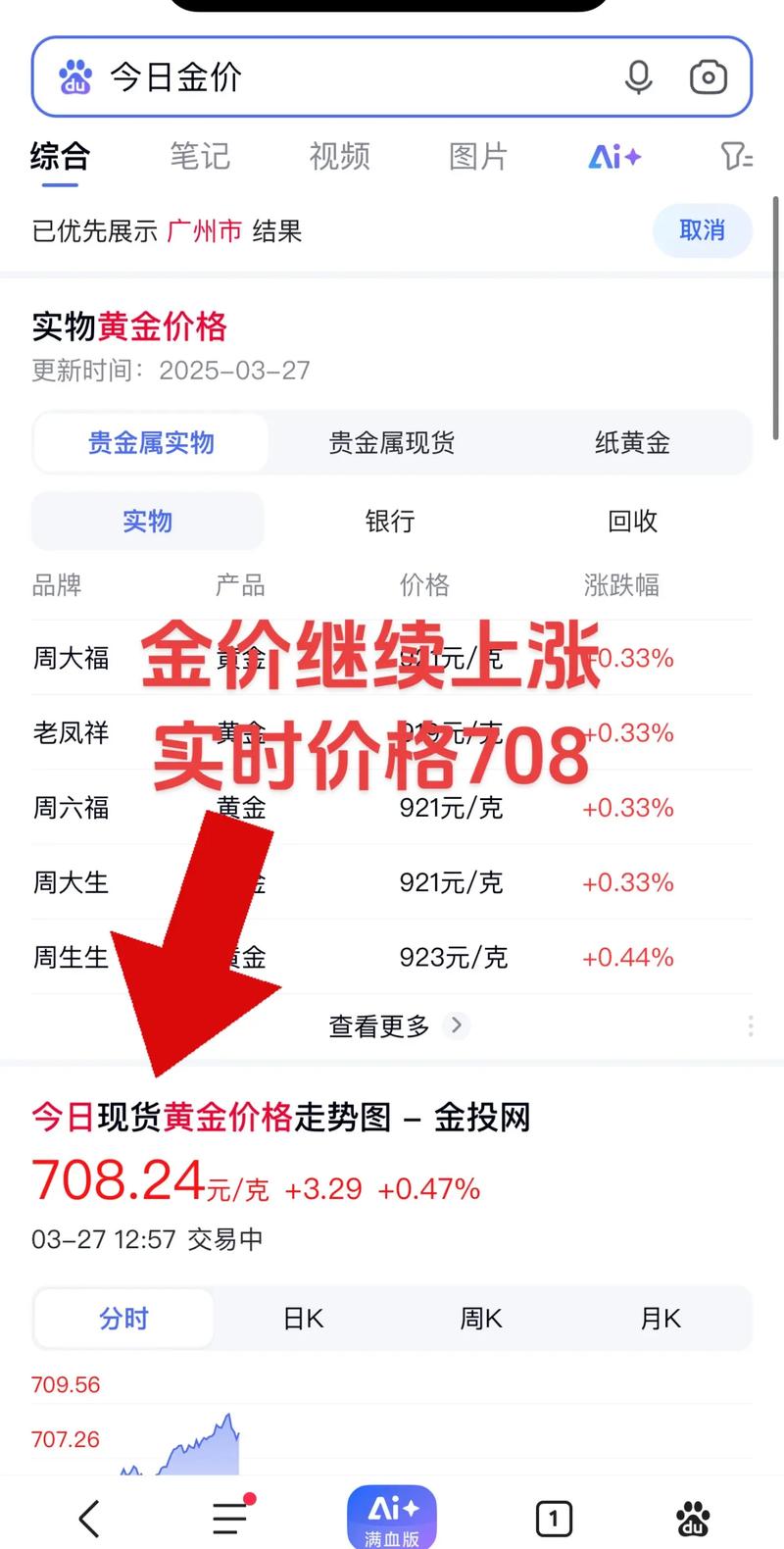Viewport: 784px width, 1549px height.
Task: Switch to the 视频 tab
Action: [339, 157]
